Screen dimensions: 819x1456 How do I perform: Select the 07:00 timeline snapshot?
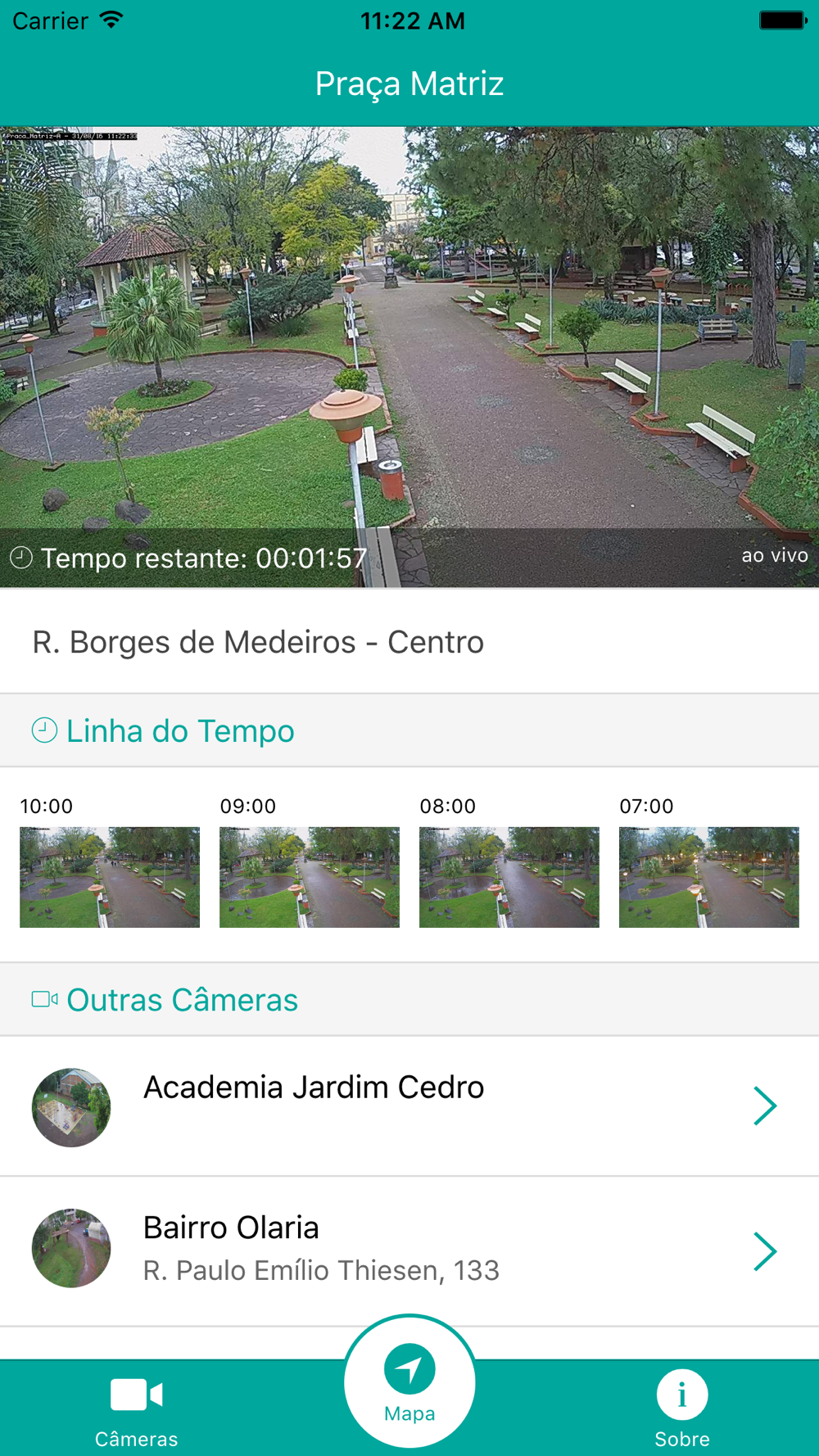point(709,876)
